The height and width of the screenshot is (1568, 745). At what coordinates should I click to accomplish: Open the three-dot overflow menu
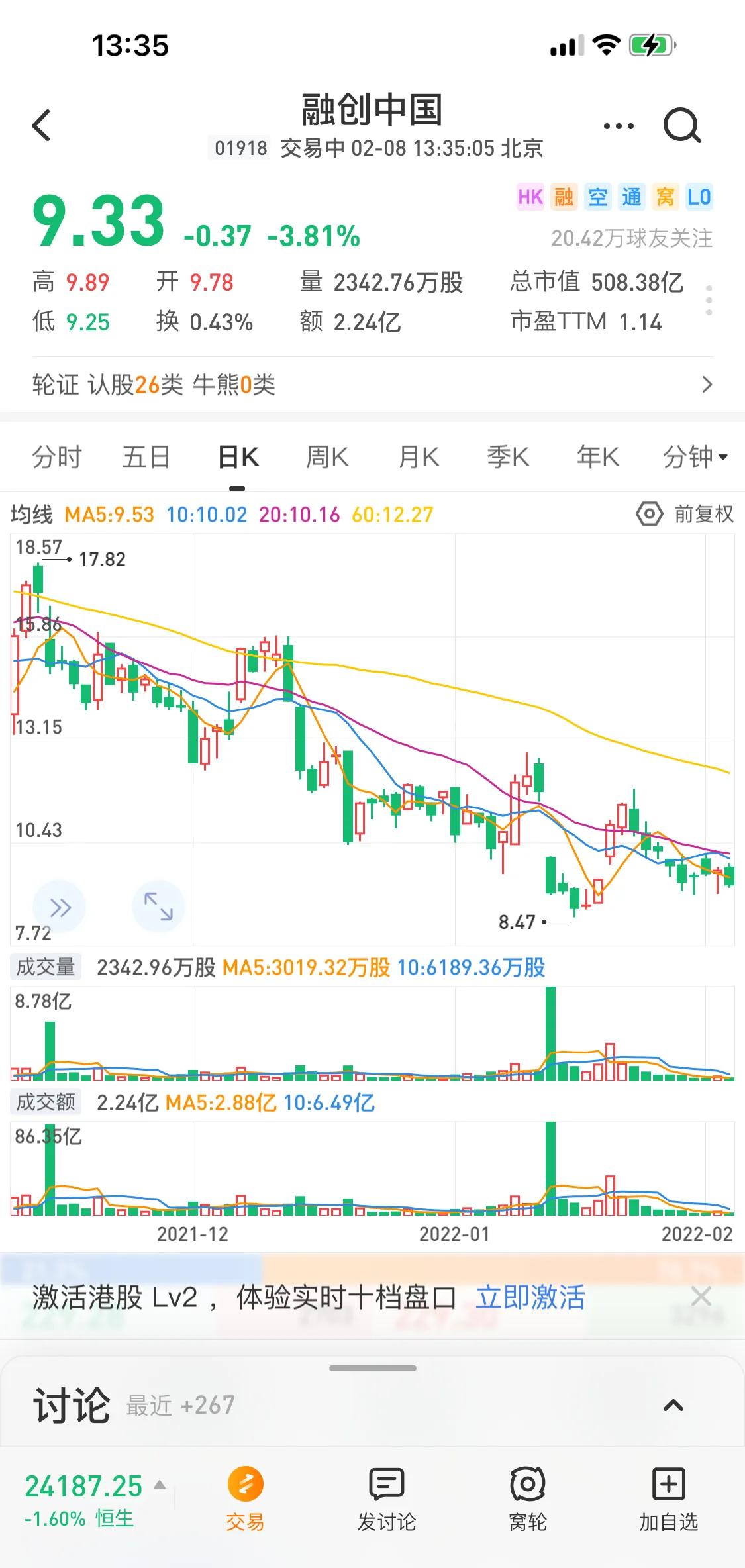click(x=619, y=126)
